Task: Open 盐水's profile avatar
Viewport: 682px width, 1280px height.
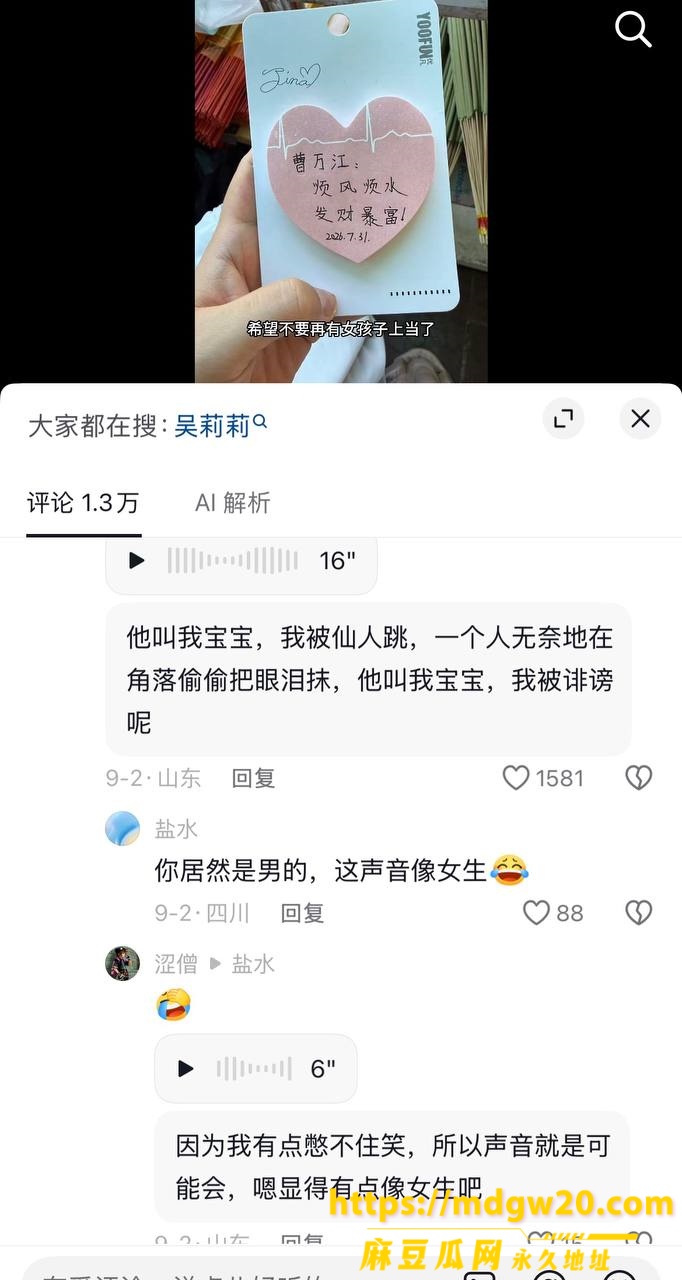Action: click(x=122, y=829)
